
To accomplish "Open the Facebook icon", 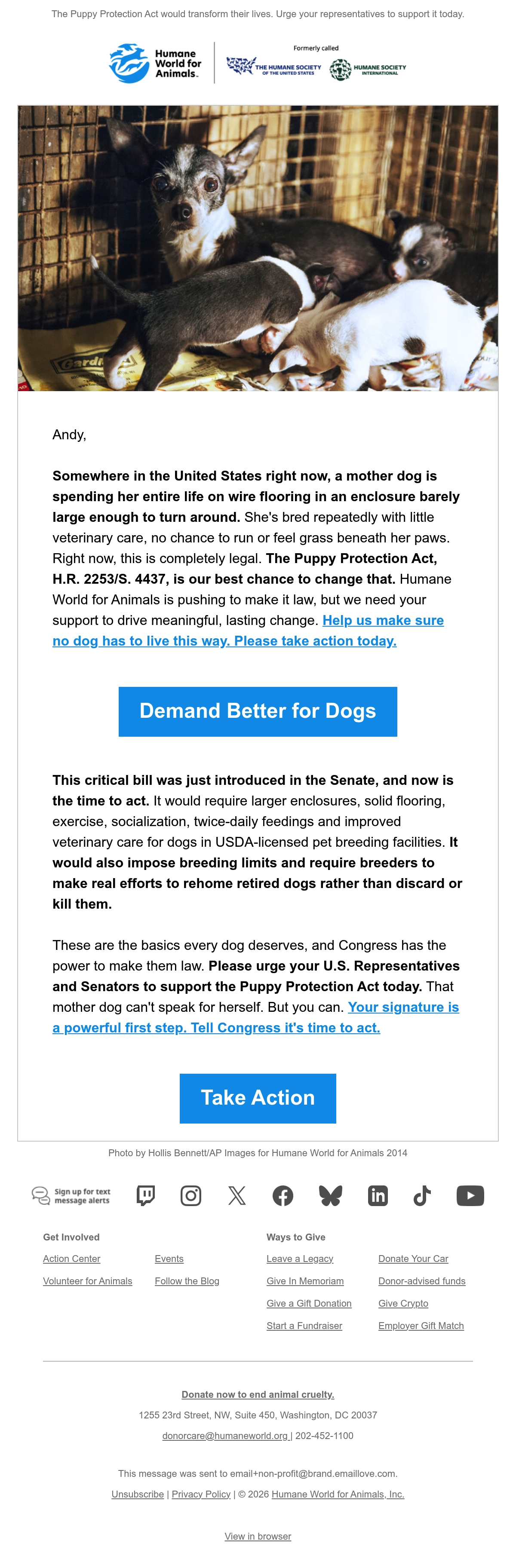I will coord(283,1195).
